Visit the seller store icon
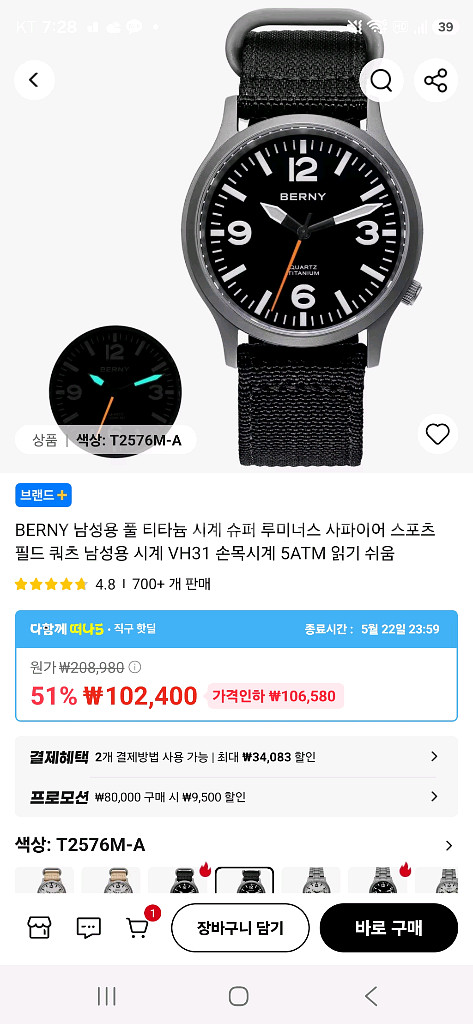 pyautogui.click(x=39, y=927)
